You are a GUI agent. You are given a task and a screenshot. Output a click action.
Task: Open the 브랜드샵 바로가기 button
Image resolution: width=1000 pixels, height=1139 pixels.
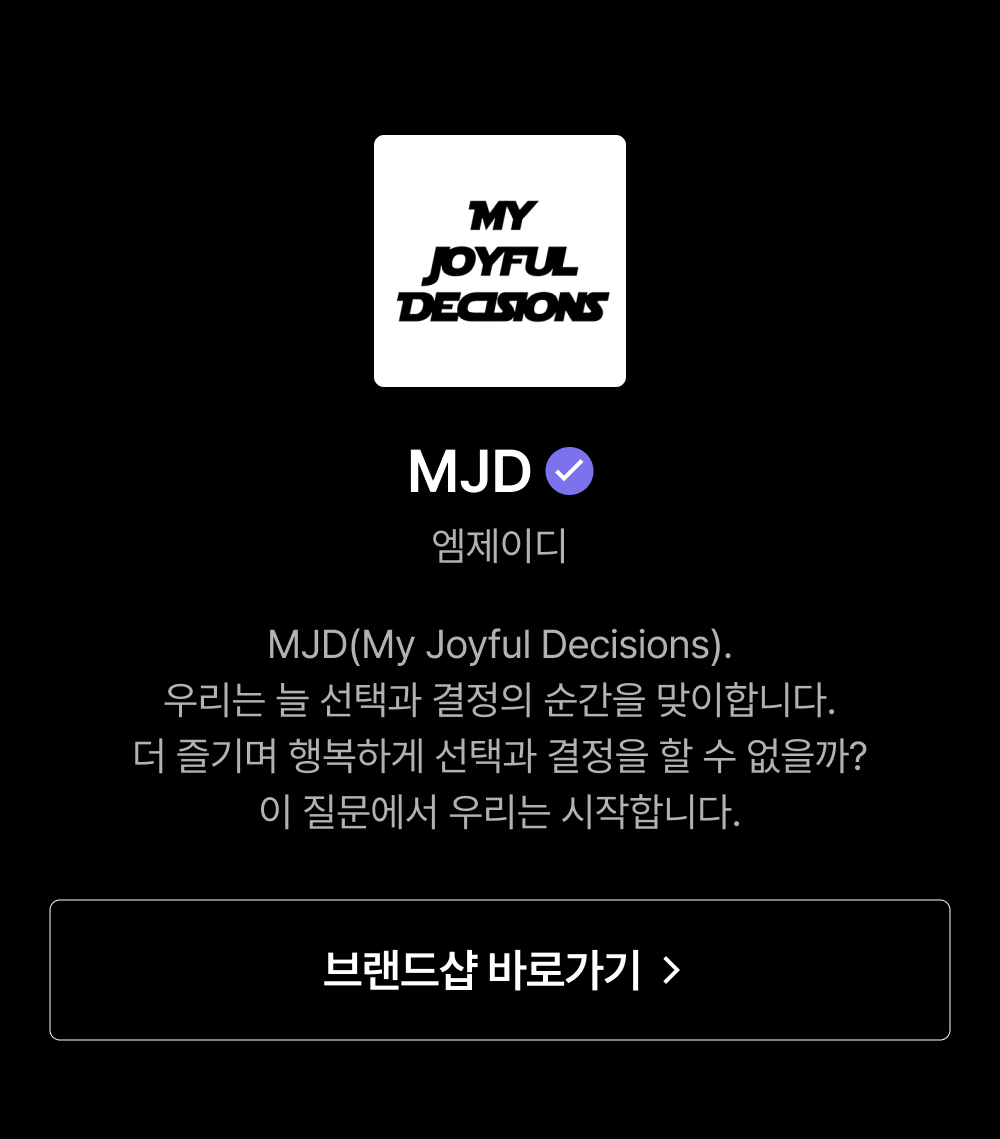500,970
